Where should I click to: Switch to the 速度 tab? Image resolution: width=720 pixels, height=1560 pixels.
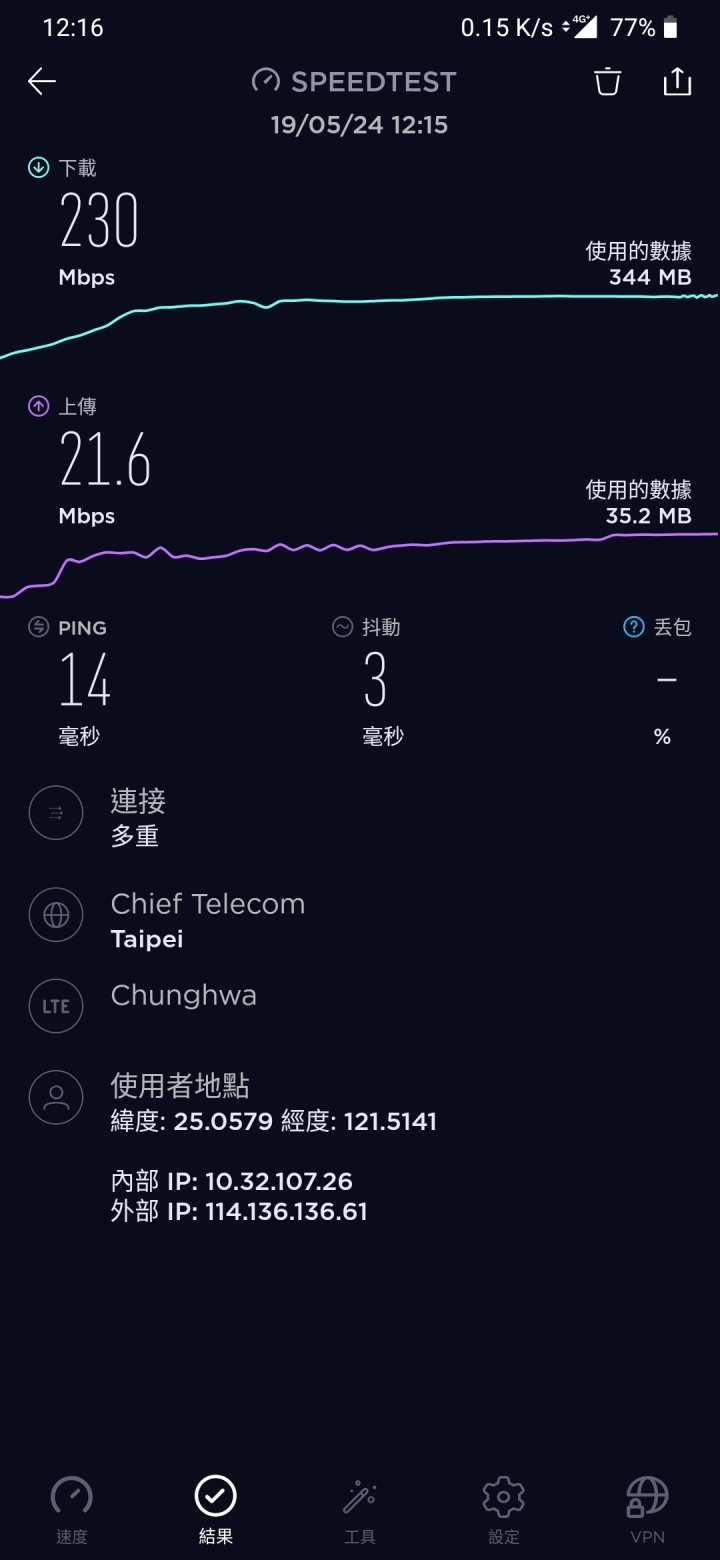(72, 1510)
